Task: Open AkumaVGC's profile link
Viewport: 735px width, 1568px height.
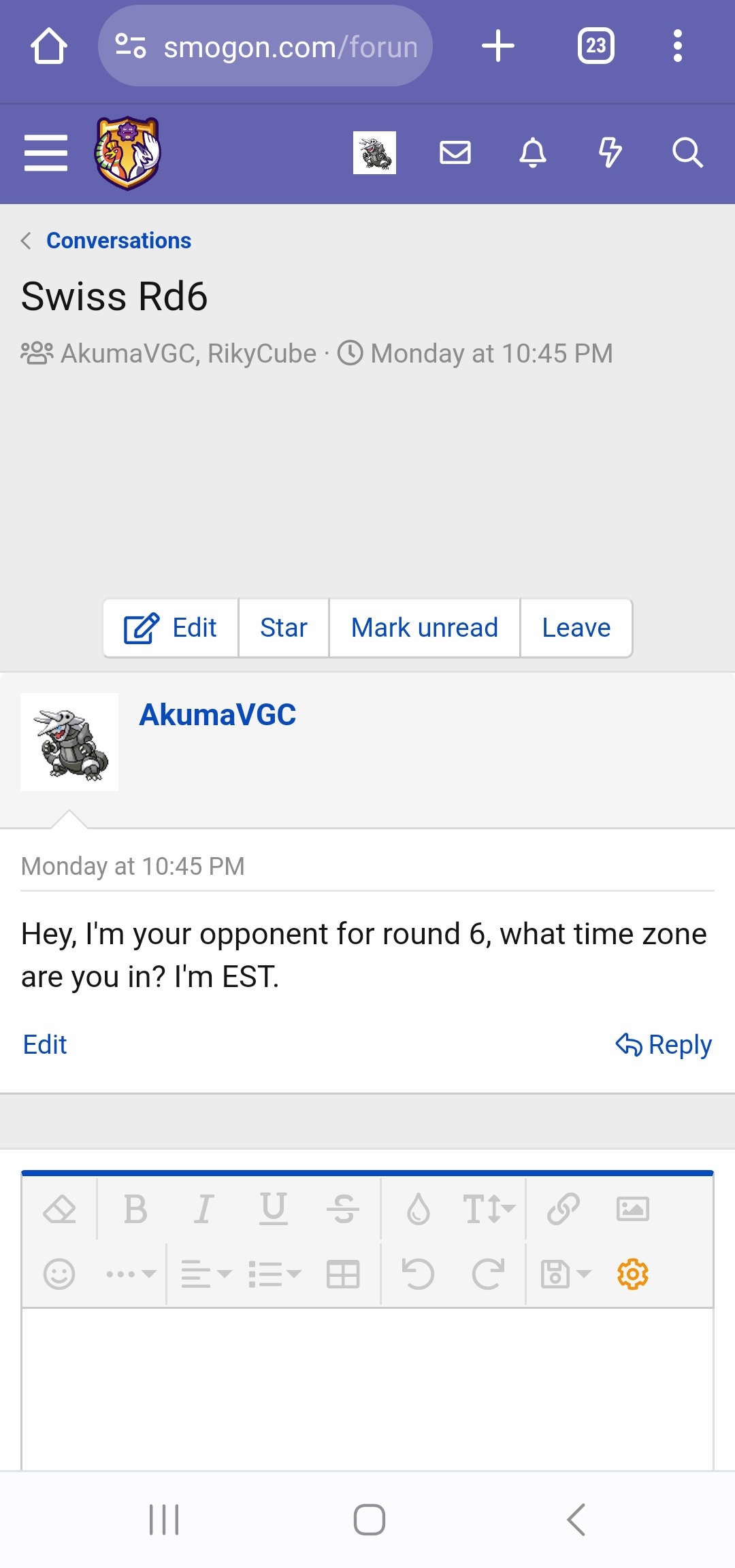Action: 218,715
